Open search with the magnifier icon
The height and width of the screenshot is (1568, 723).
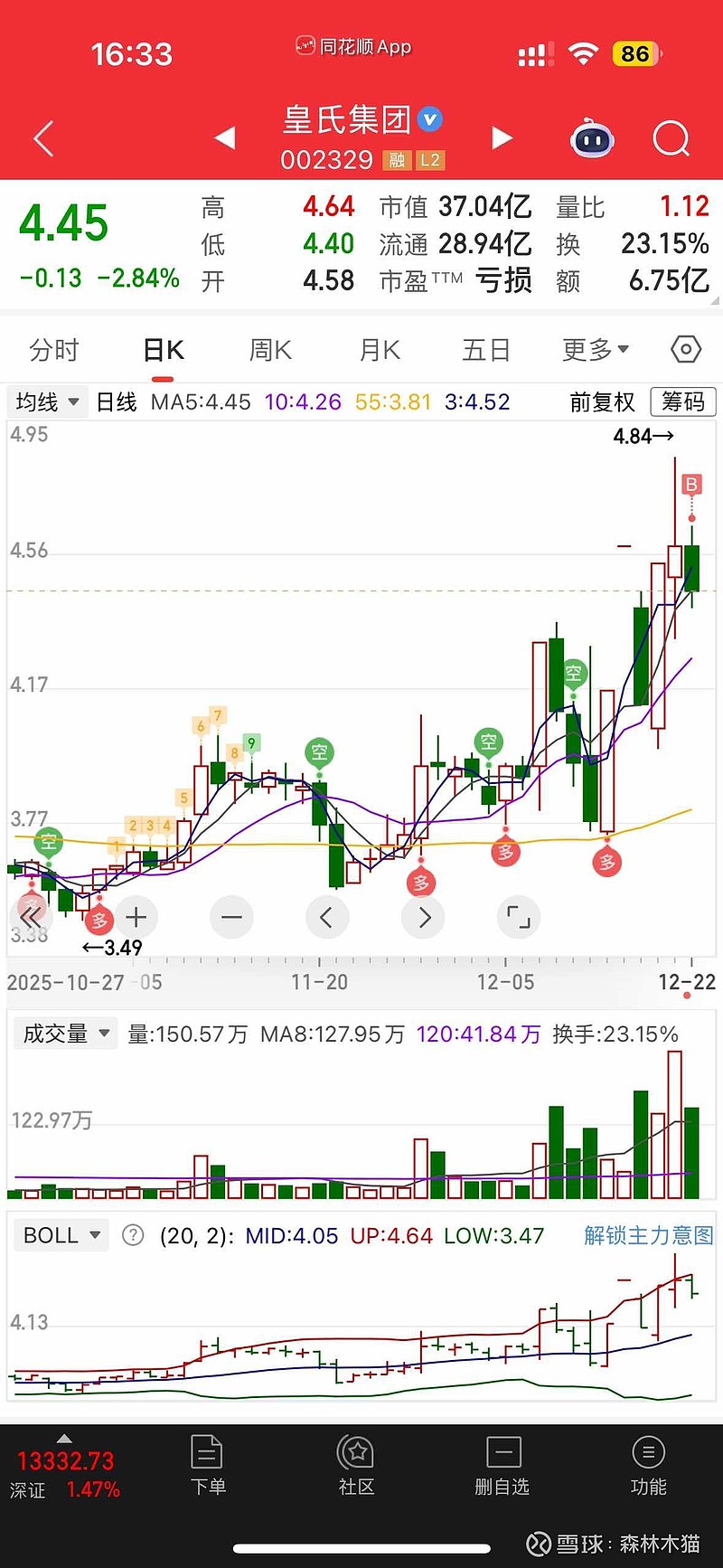(x=671, y=138)
